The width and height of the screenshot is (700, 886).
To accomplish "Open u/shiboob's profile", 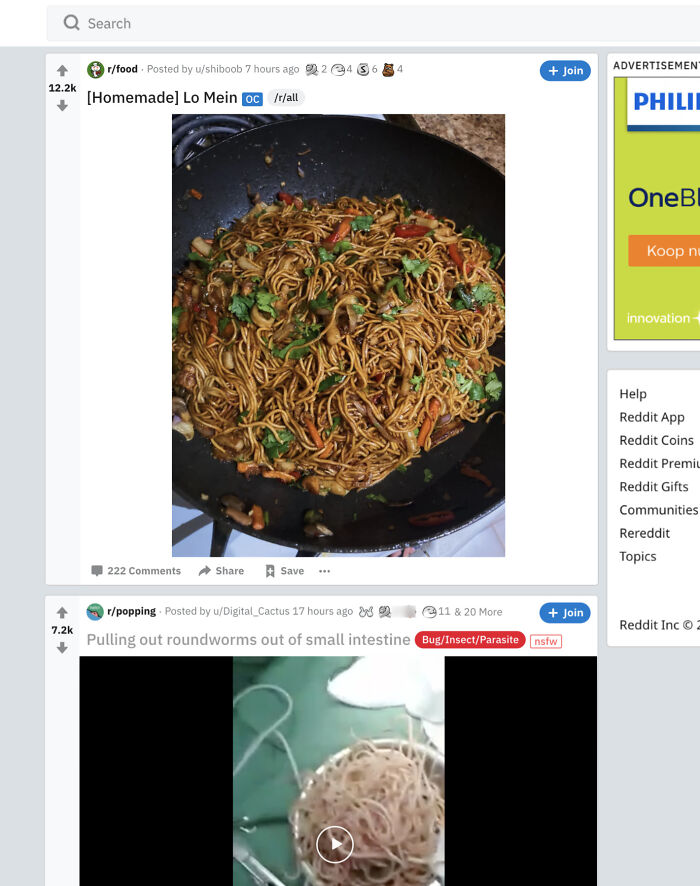I will pyautogui.click(x=218, y=69).
